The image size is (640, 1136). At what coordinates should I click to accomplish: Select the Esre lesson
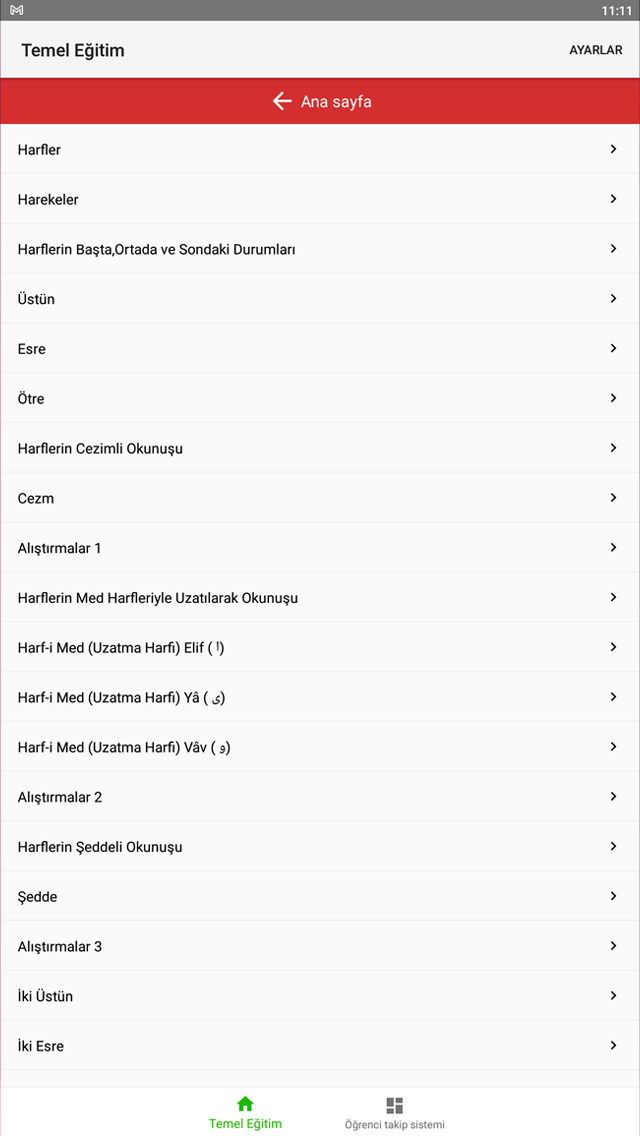(320, 349)
